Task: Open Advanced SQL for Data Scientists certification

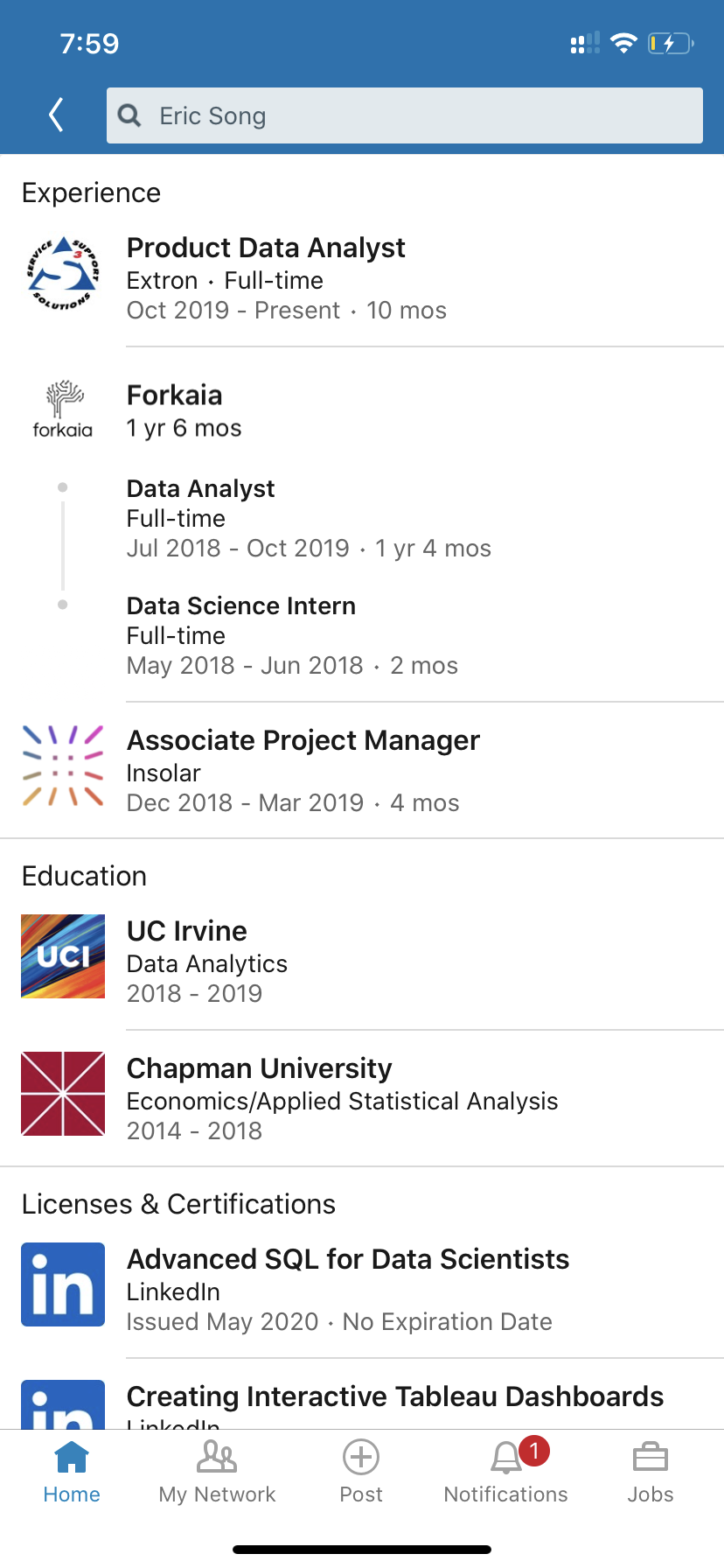Action: pos(348,1259)
